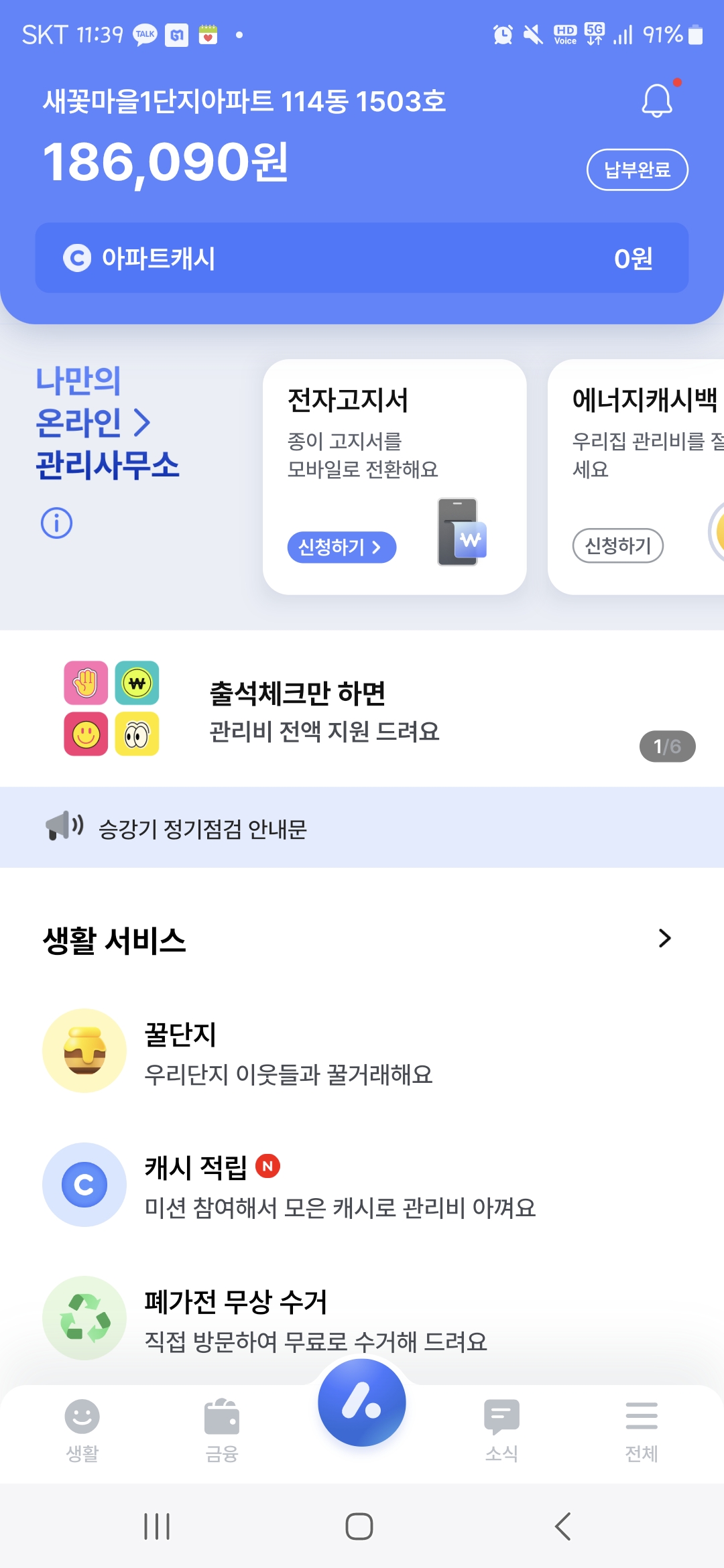Tap the 납부완료 button
Image resolution: width=724 pixels, height=1568 pixels.
pyautogui.click(x=637, y=170)
